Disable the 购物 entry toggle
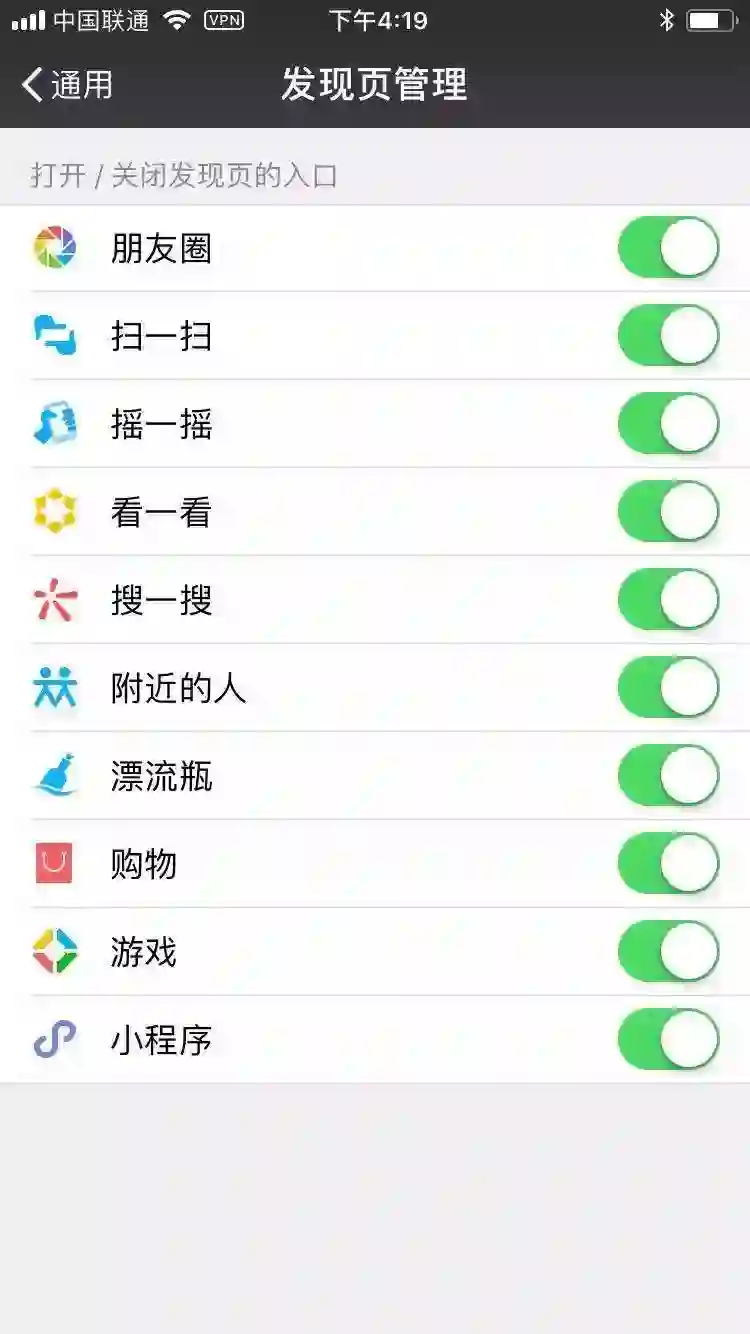 pos(668,864)
